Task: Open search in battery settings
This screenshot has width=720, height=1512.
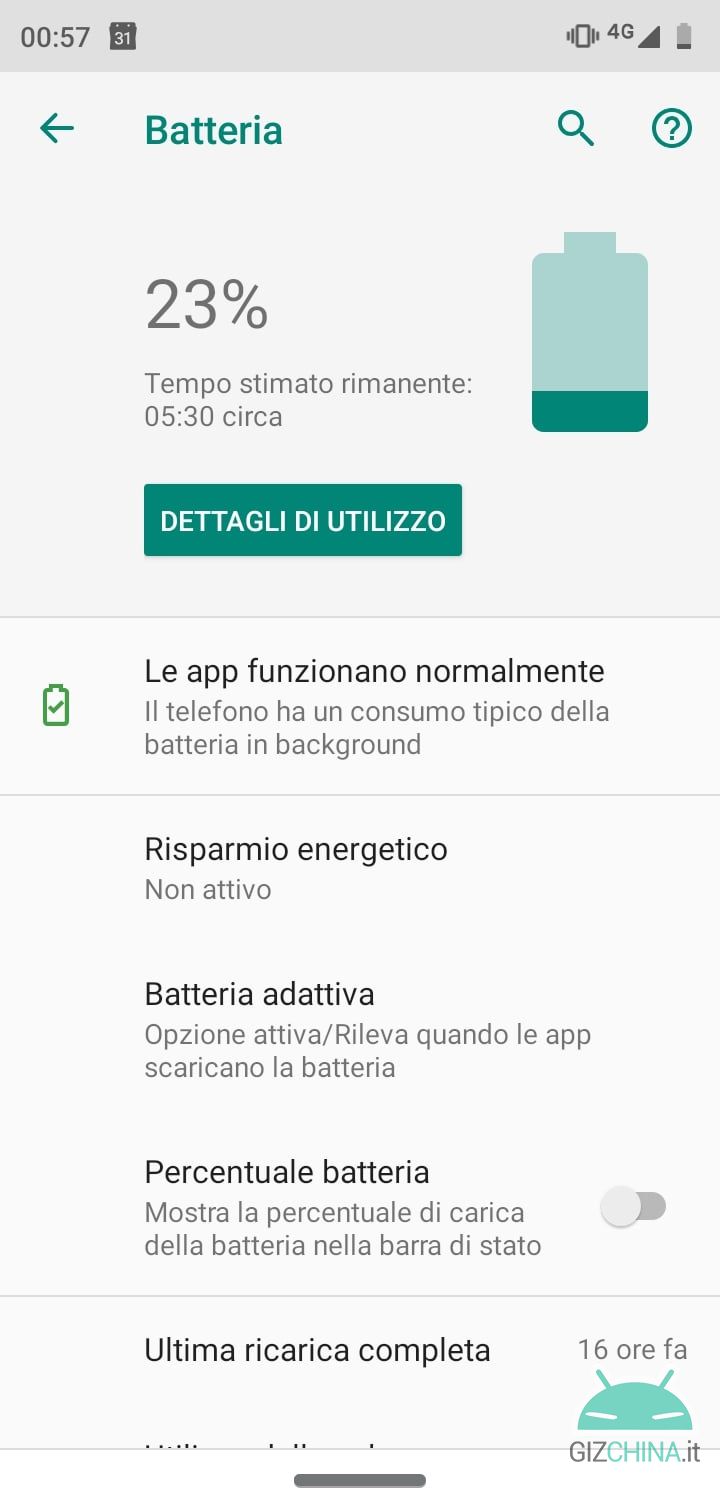Action: pos(576,128)
